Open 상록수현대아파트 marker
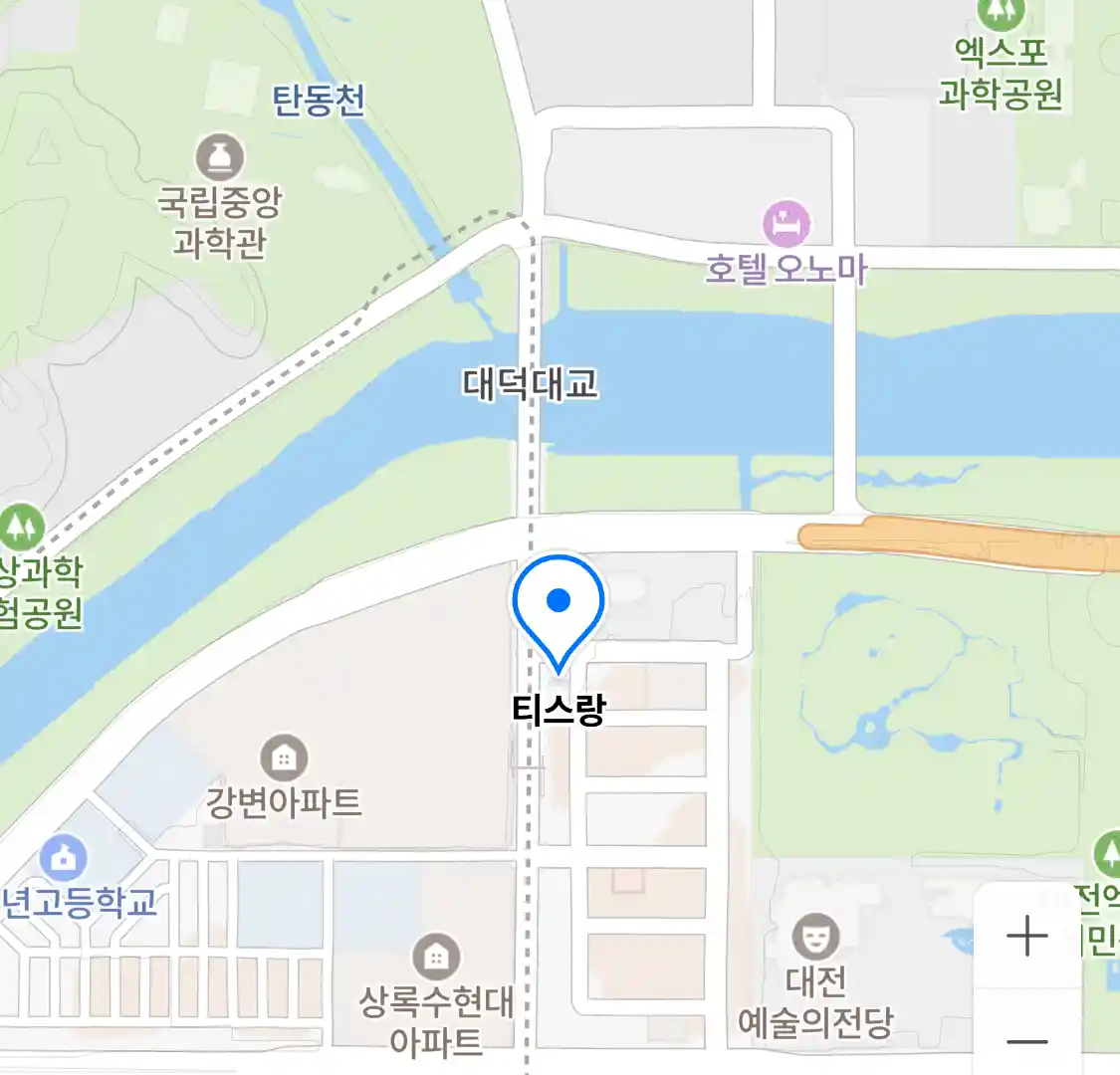The image size is (1120, 1075). 436,958
